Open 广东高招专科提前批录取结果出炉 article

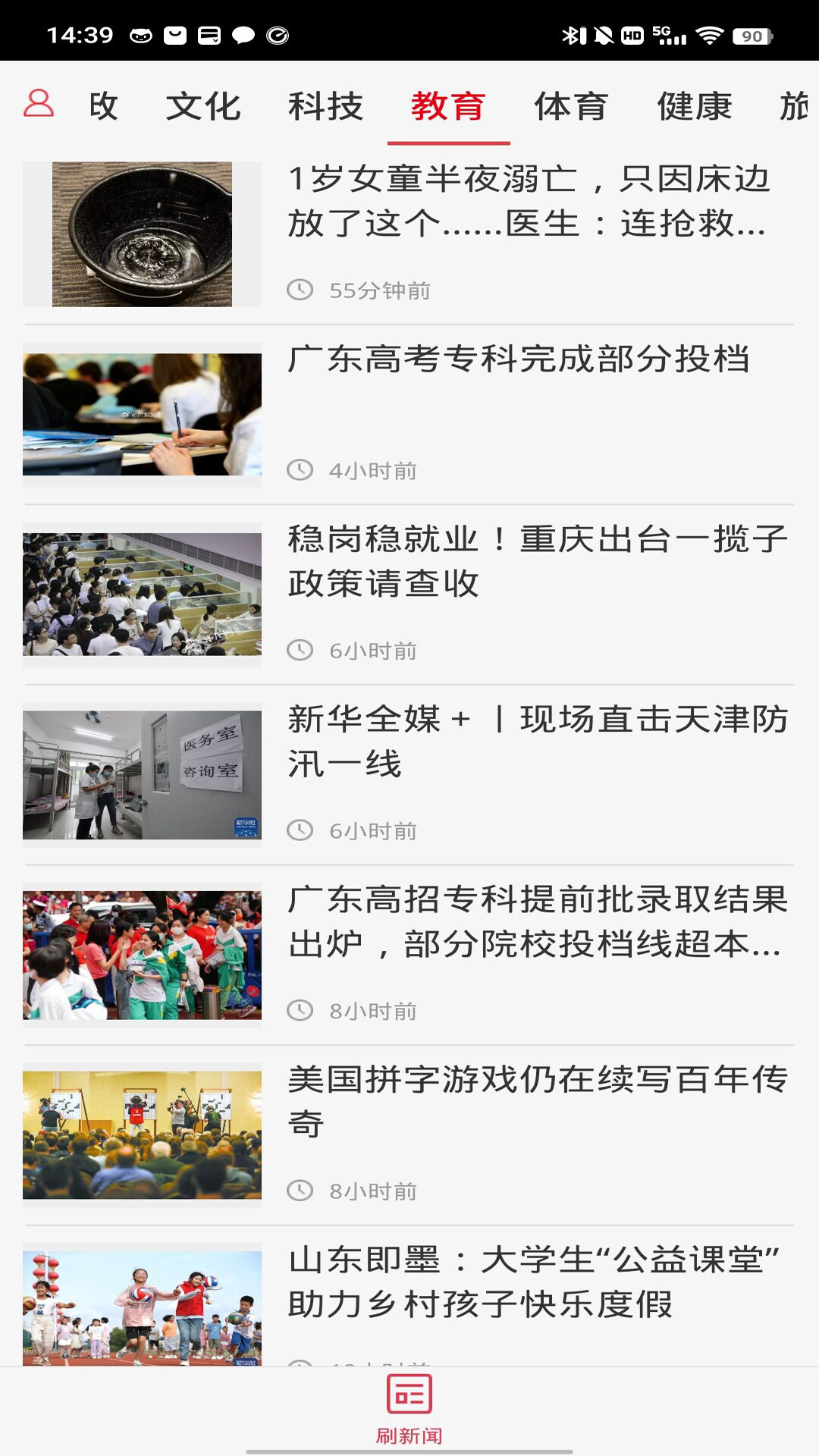[537, 921]
